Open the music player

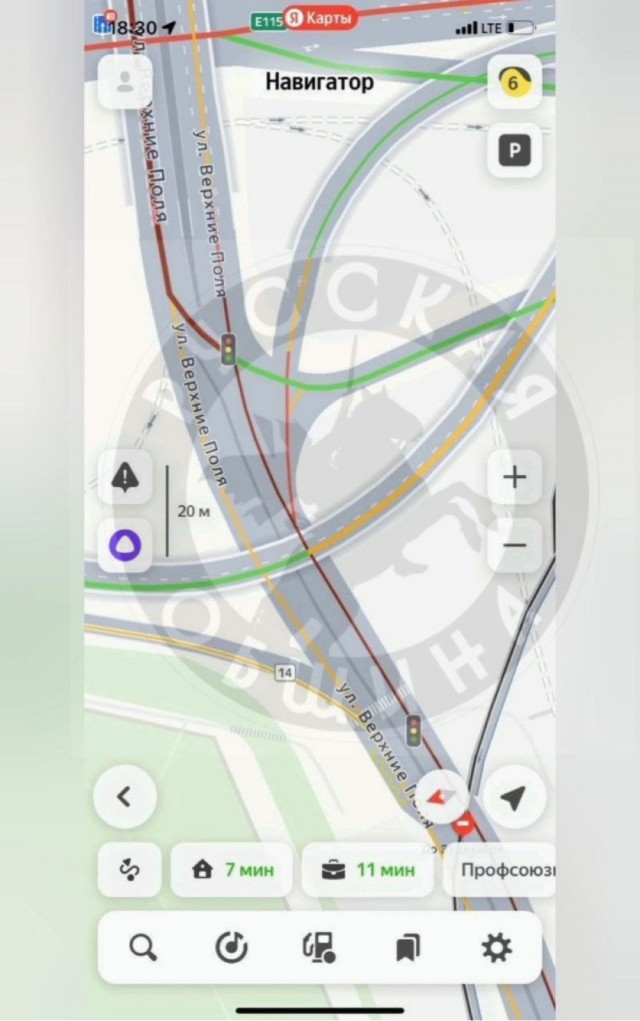click(232, 947)
